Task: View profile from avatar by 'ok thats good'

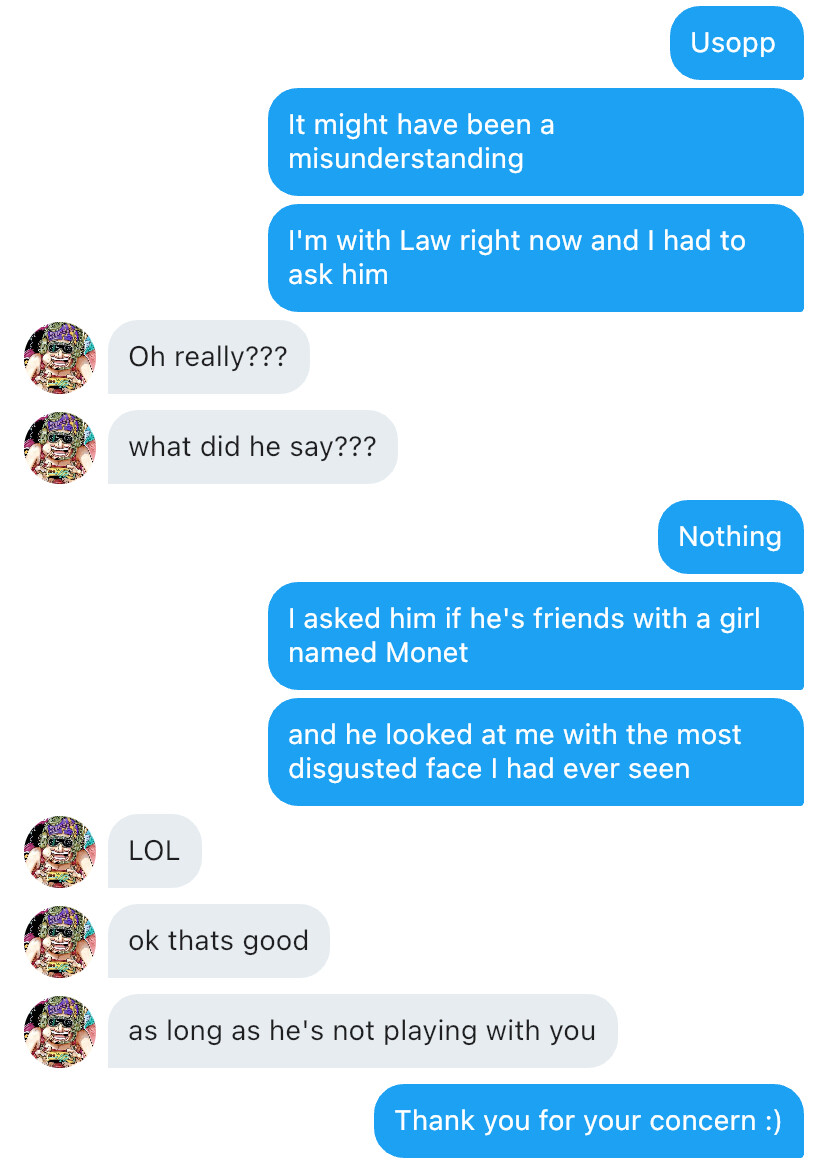Action: point(60,941)
